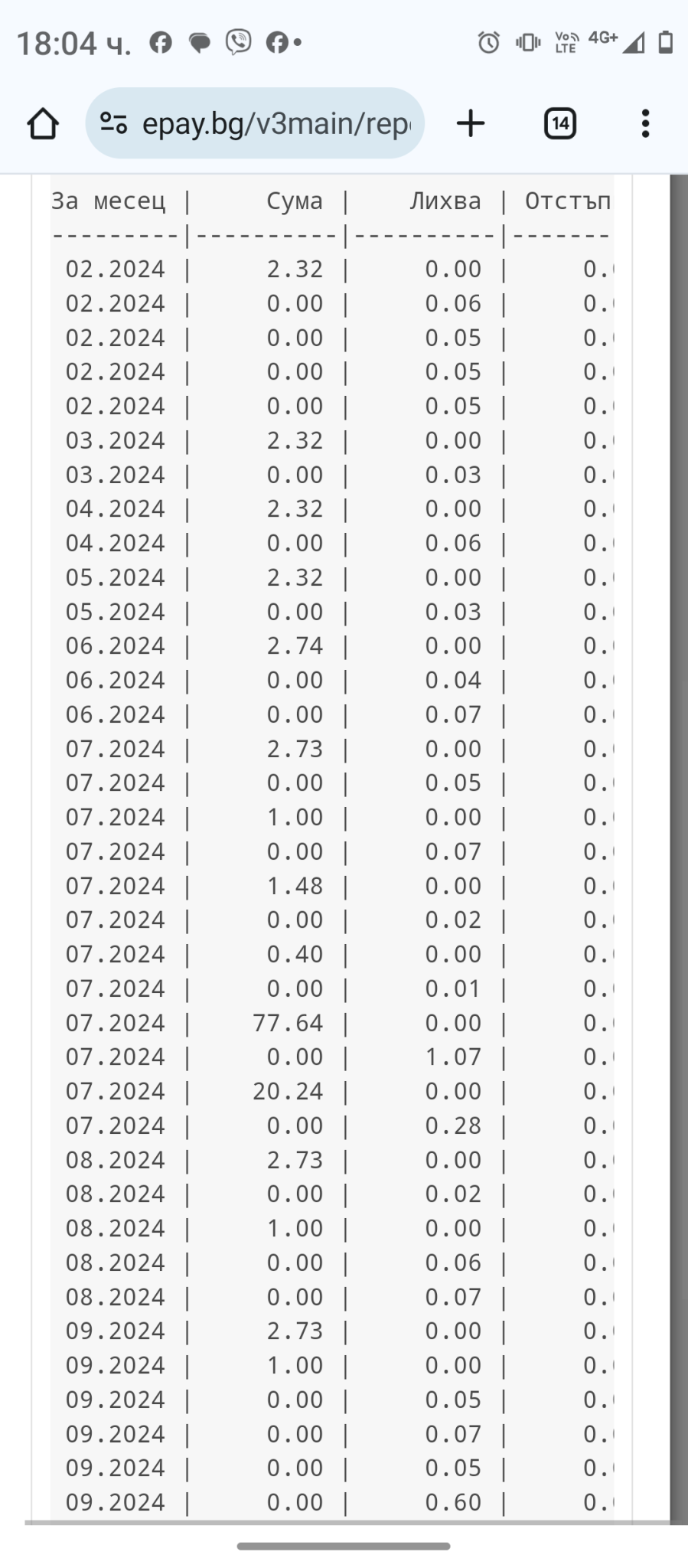The height and width of the screenshot is (1568, 688).
Task: Show the 14 open tabs
Action: tap(559, 123)
